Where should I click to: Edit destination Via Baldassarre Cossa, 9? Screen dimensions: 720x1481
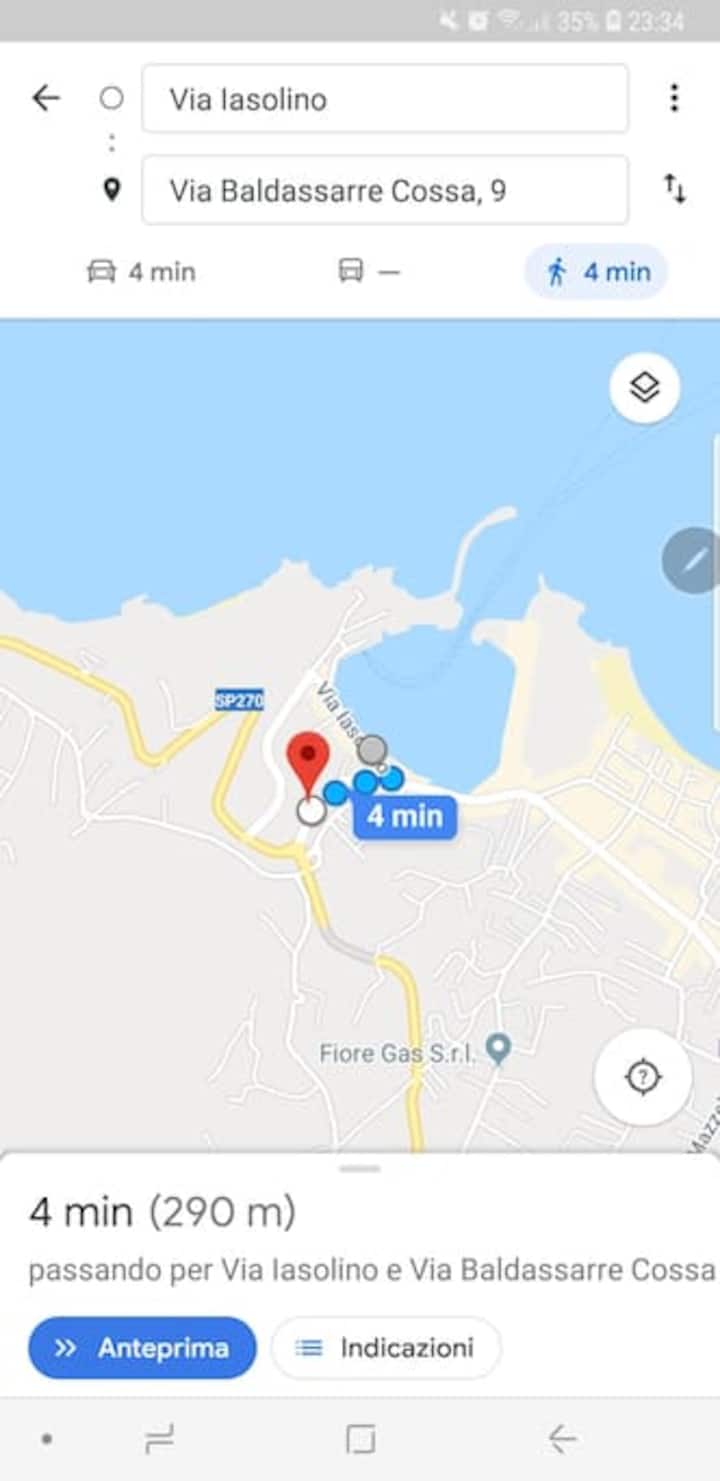(x=385, y=190)
